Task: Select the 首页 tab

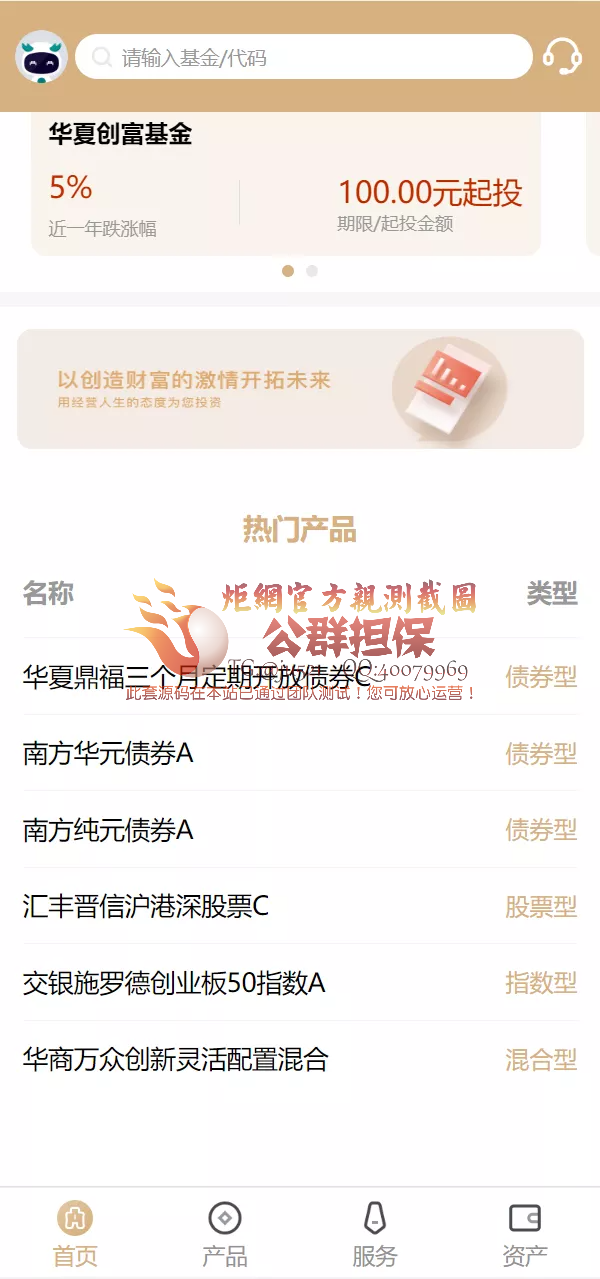Action: pyautogui.click(x=75, y=1234)
